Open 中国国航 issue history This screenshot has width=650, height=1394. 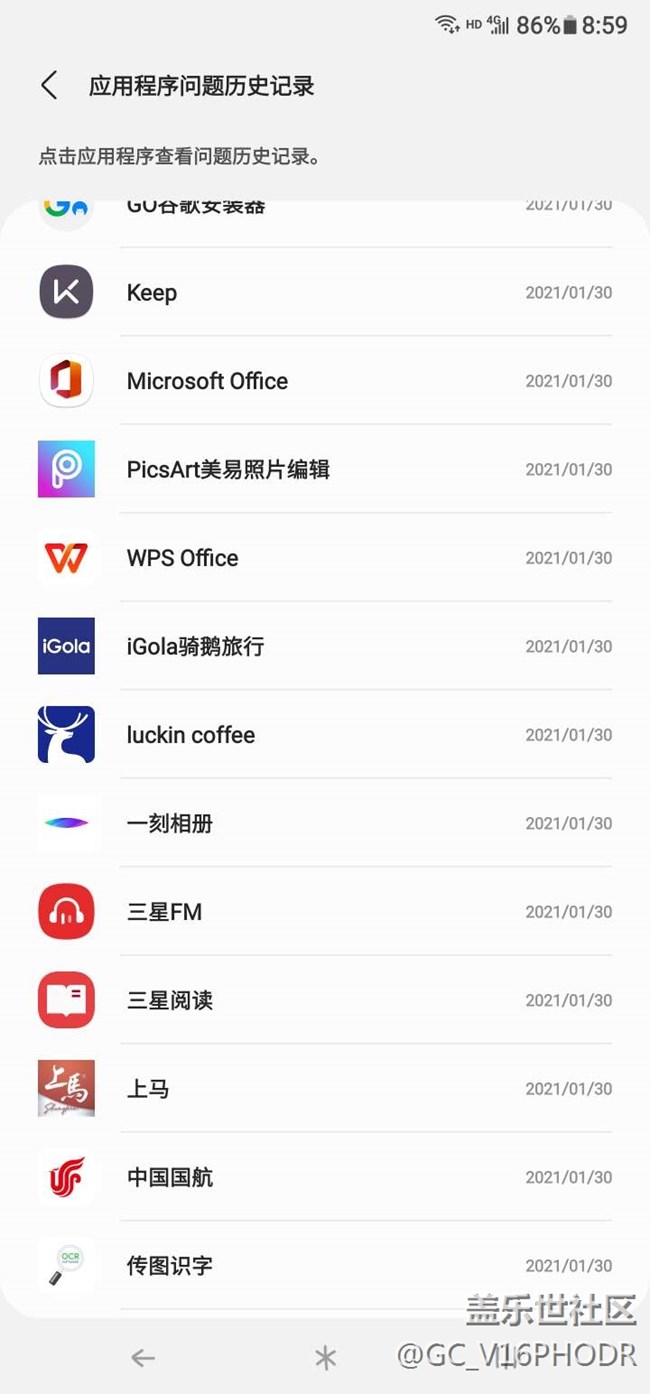coord(325,1177)
